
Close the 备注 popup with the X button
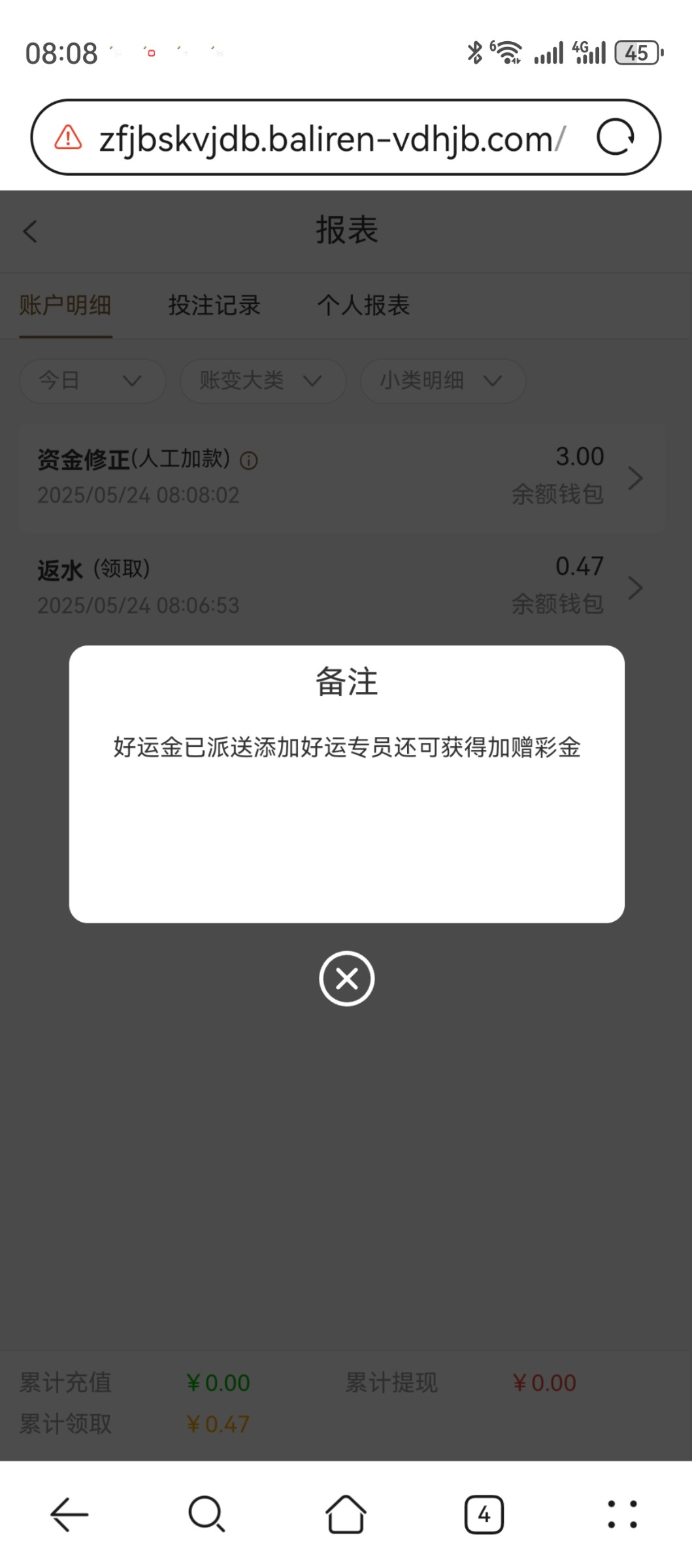pos(346,979)
